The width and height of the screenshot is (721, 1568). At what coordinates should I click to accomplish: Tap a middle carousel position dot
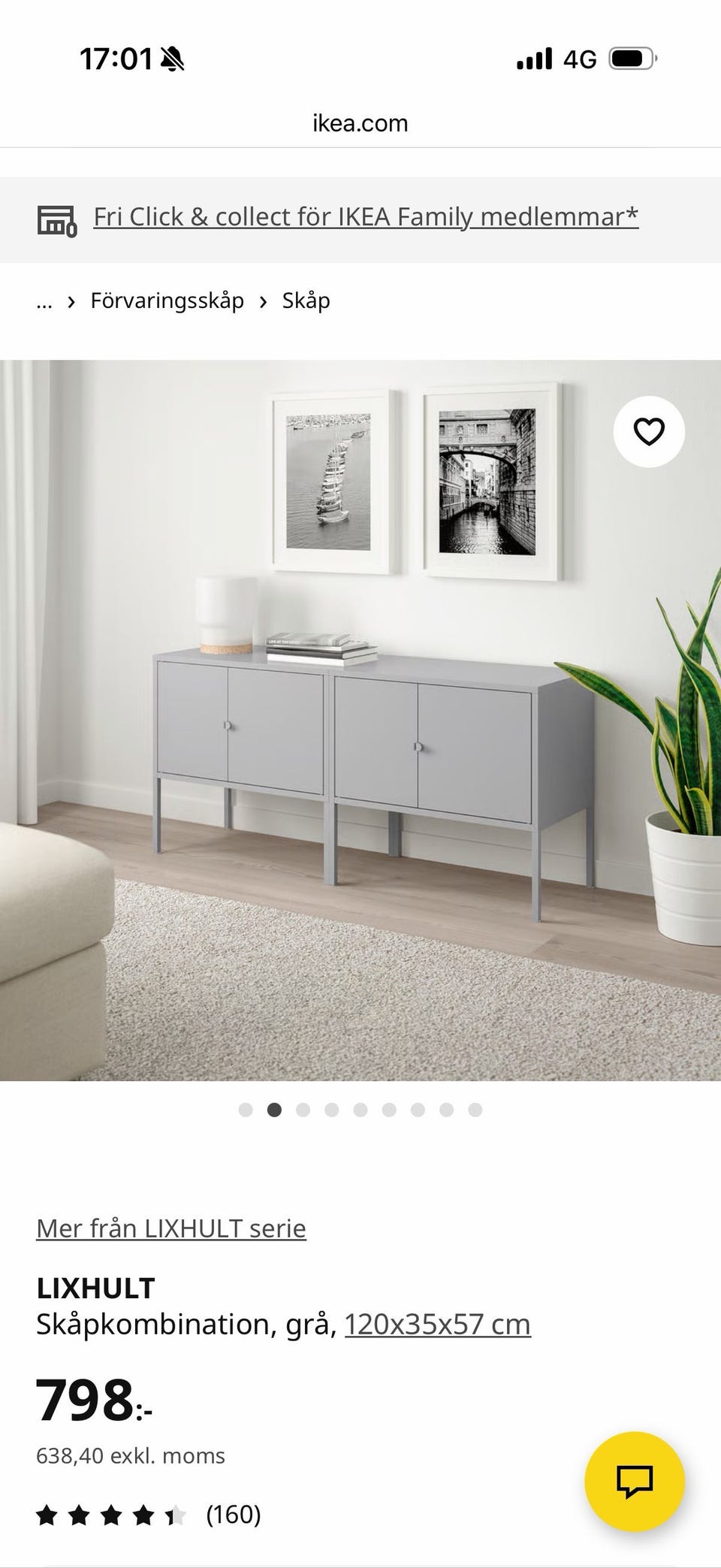(x=359, y=1108)
